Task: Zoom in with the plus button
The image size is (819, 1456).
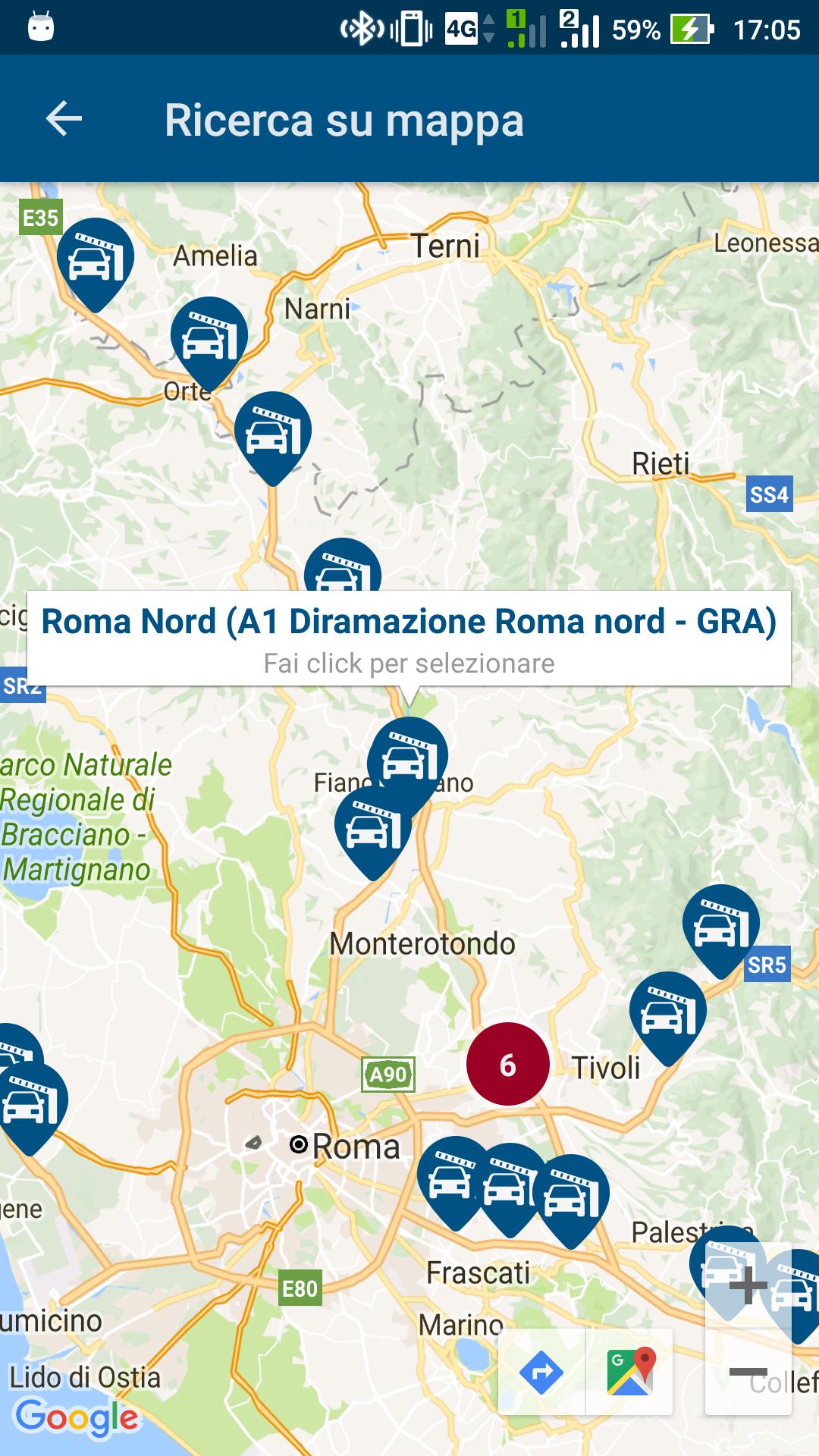Action: point(748,1286)
